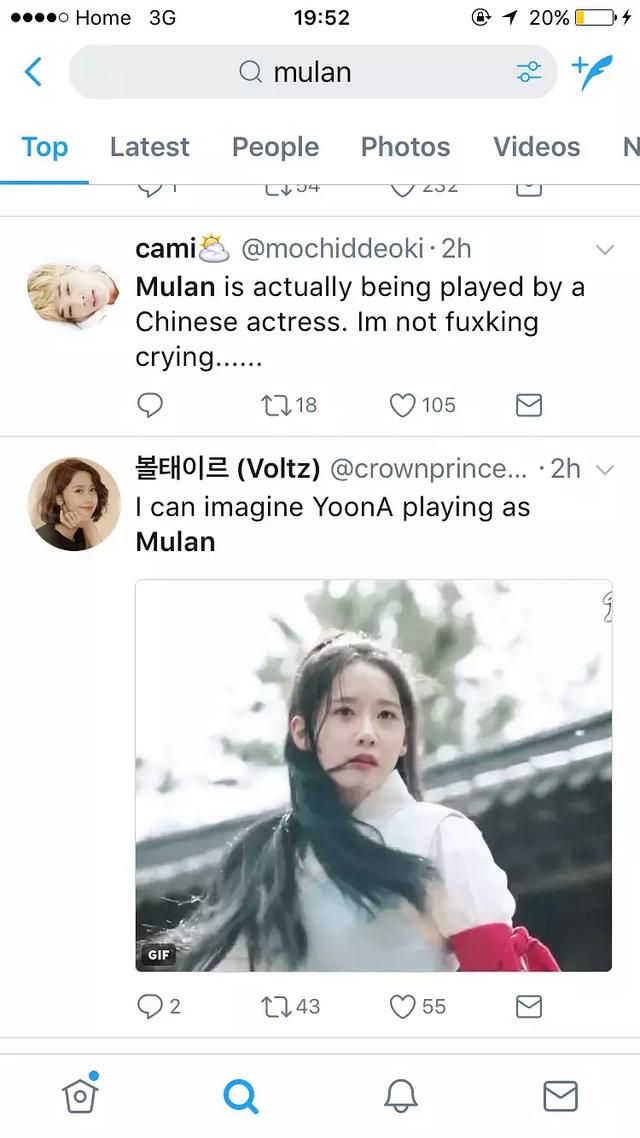Open the Home tab in bottom bar

[x=80, y=1094]
